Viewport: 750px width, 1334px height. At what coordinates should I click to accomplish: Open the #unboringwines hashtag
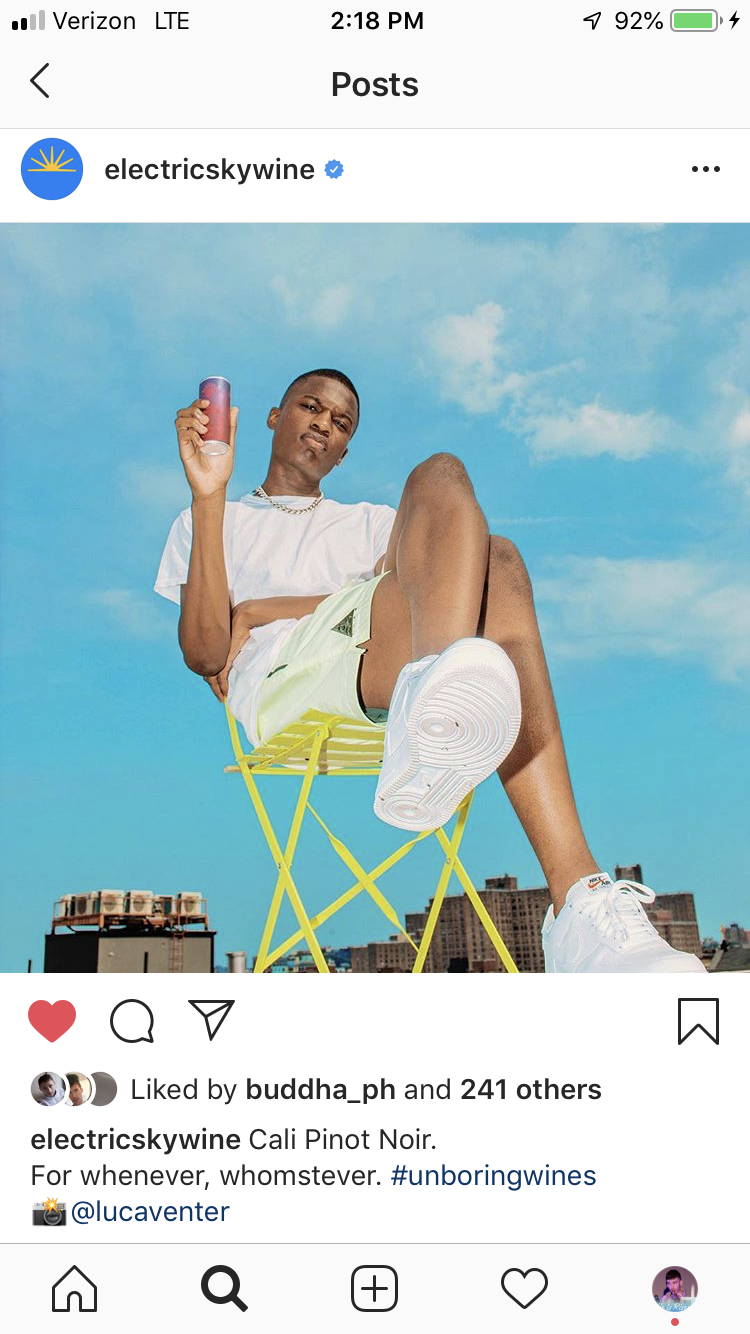pyautogui.click(x=493, y=1175)
